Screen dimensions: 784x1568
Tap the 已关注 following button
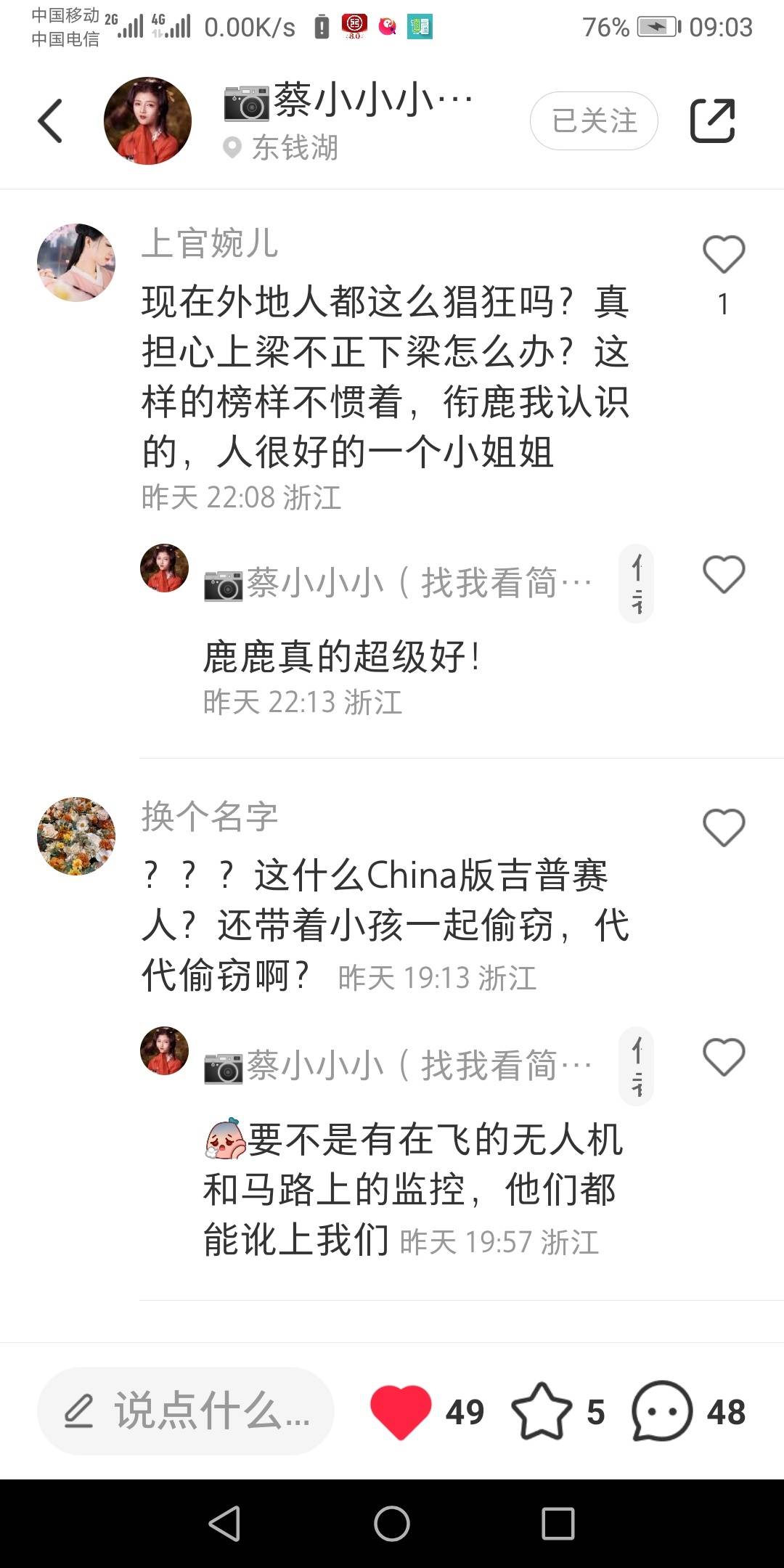[594, 121]
